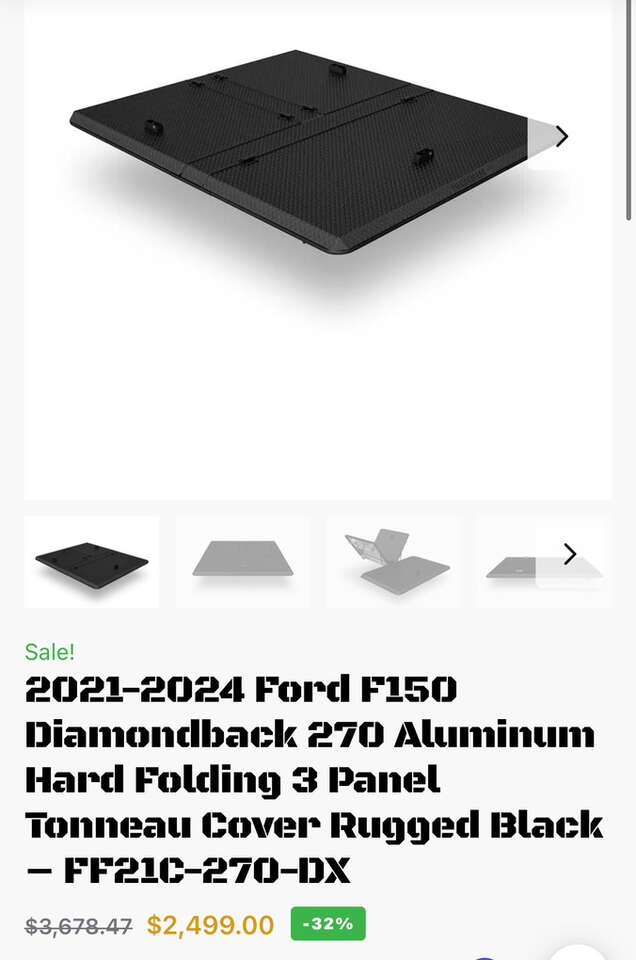This screenshot has width=636, height=960.
Task: Select the black cover thumbnail
Action: (92, 562)
